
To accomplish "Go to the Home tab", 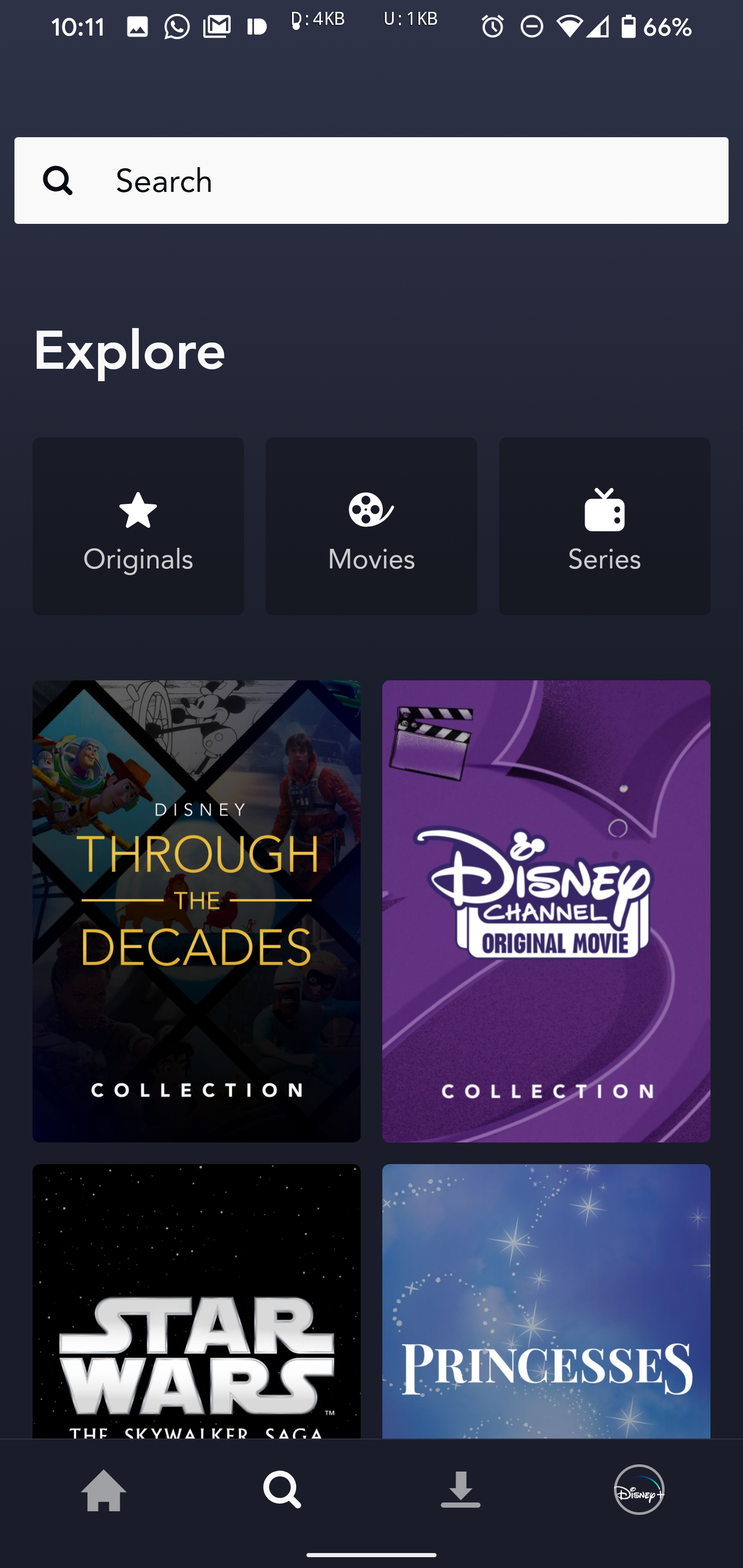I will pyautogui.click(x=104, y=1491).
